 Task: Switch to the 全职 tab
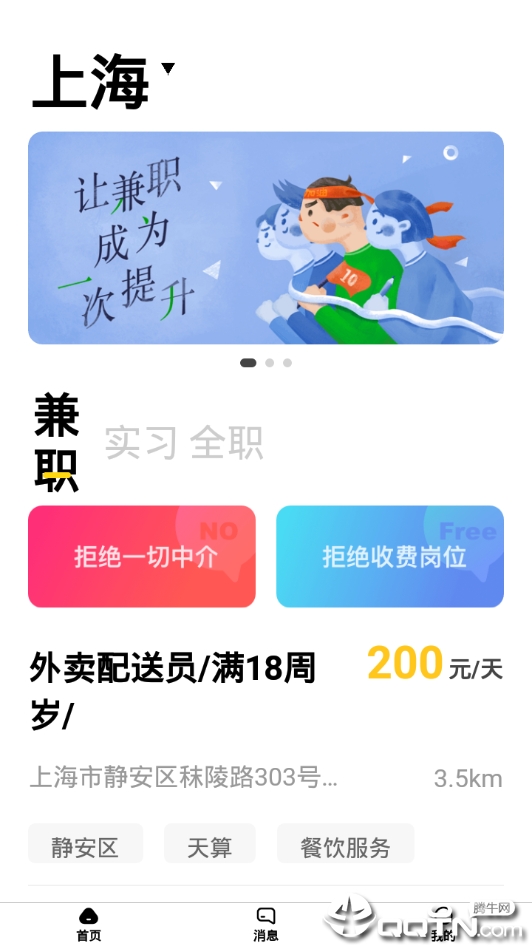(226, 443)
